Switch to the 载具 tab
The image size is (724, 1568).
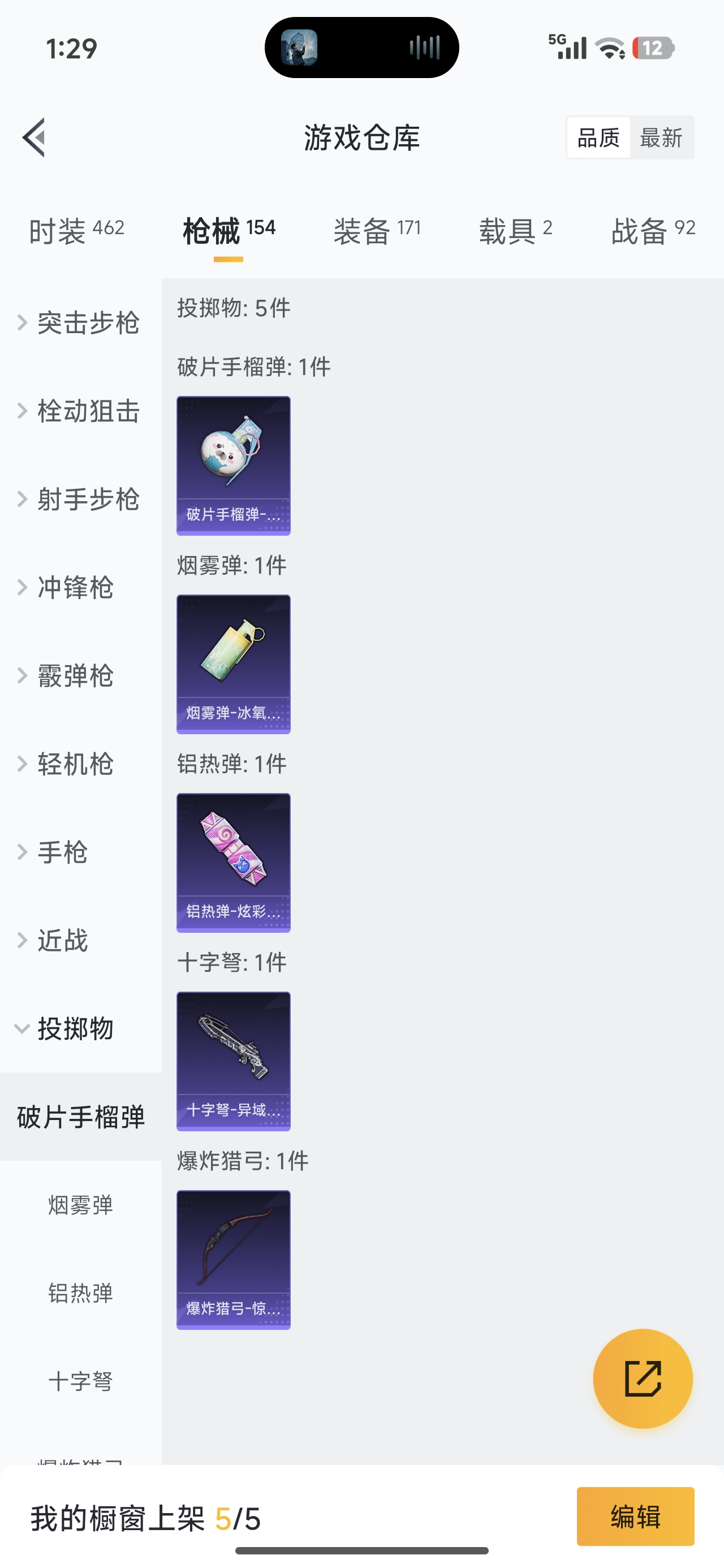pos(515,231)
